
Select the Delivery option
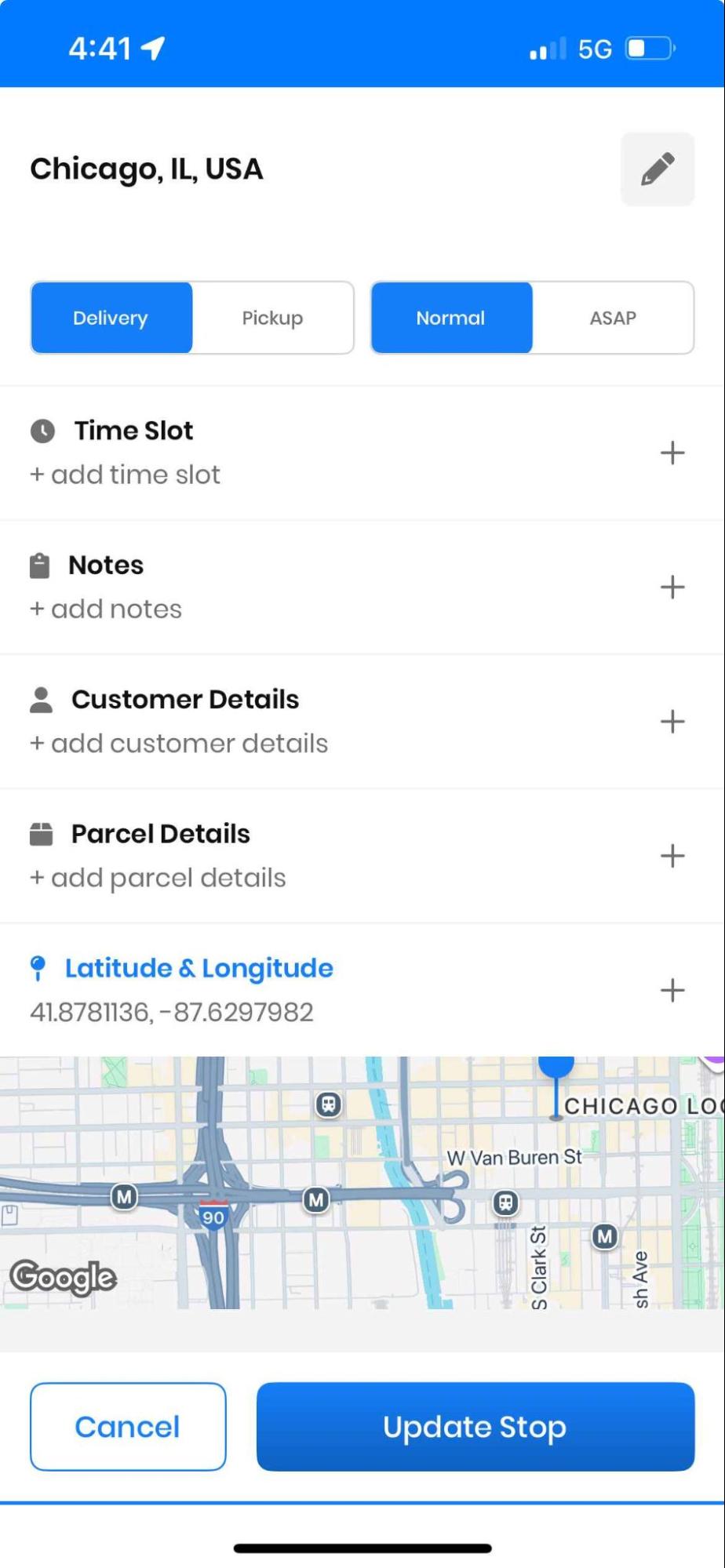[111, 318]
